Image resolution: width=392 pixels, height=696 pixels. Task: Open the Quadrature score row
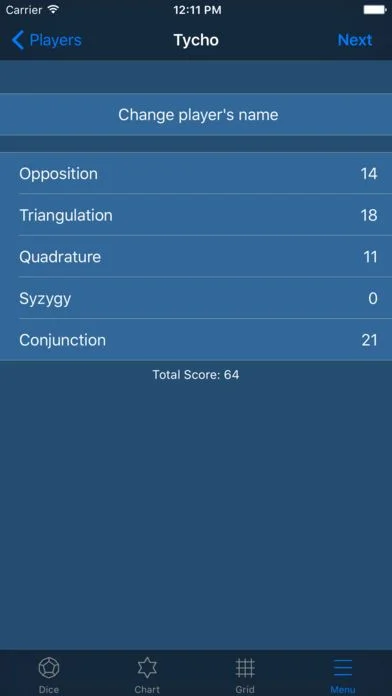click(x=196, y=257)
